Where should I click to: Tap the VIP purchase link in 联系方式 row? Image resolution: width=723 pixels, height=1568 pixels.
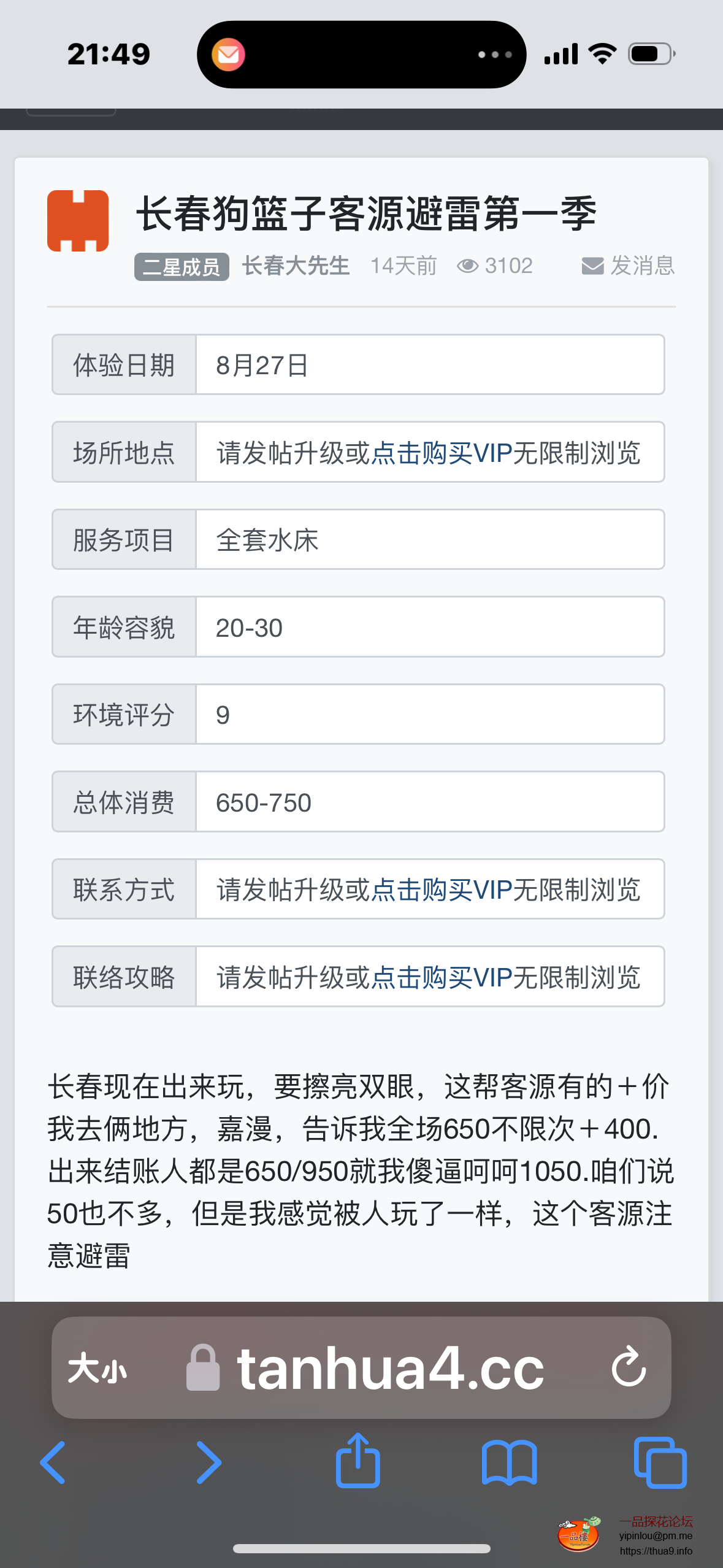coord(441,890)
